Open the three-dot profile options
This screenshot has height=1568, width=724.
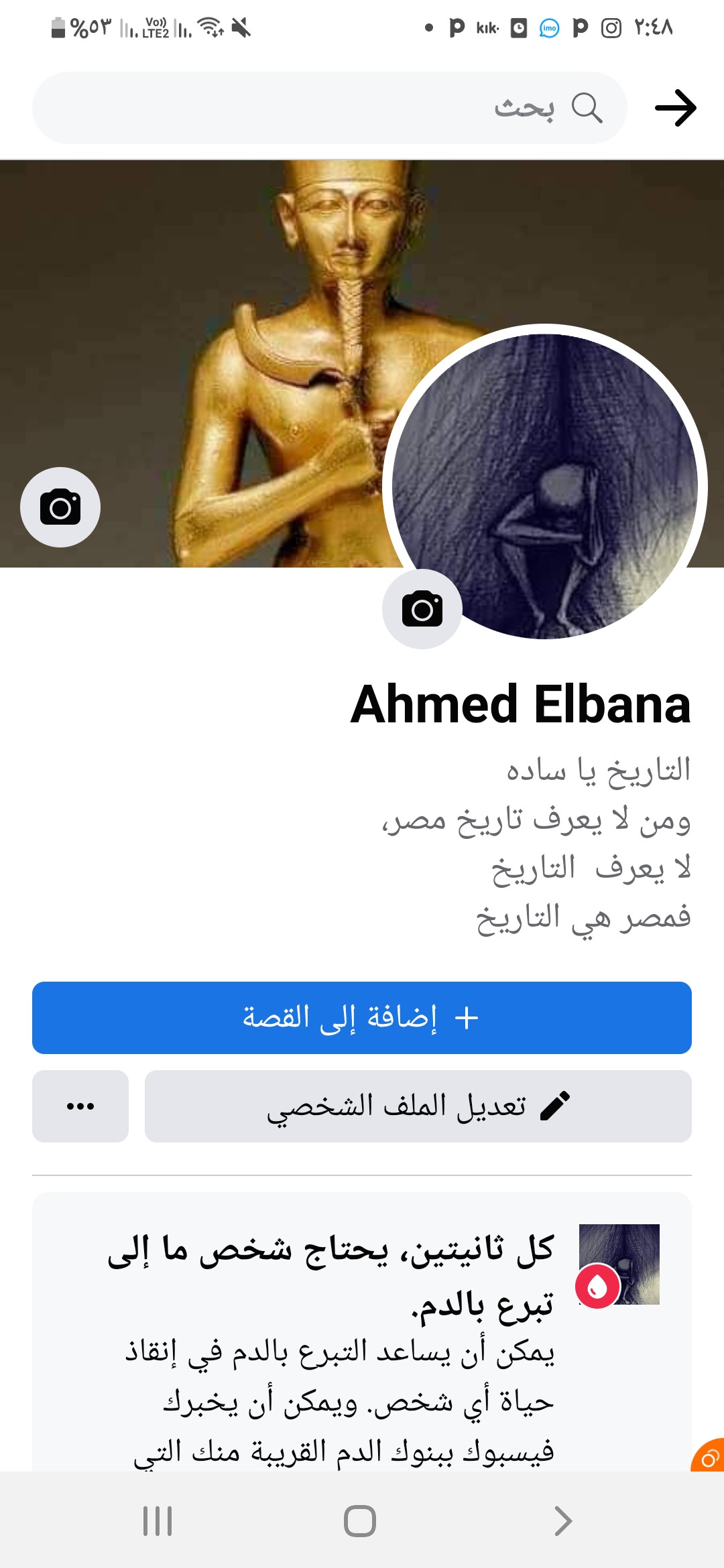(x=80, y=1106)
